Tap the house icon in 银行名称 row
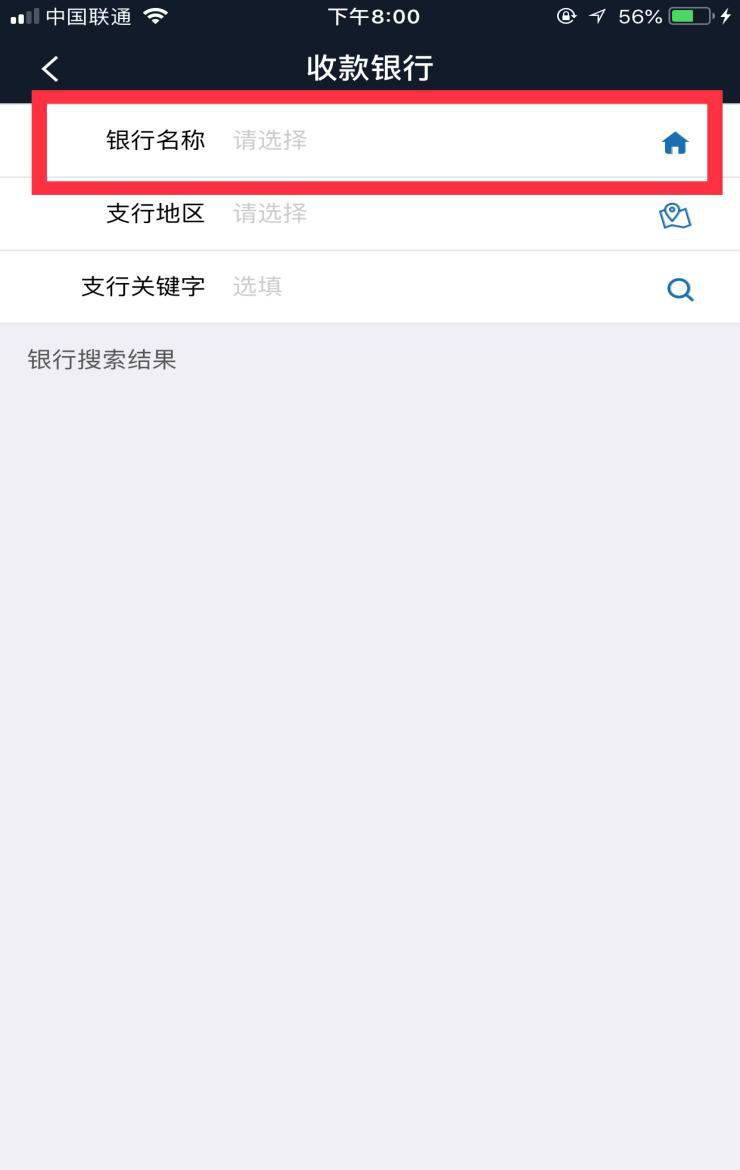This screenshot has width=740, height=1170. [676, 143]
